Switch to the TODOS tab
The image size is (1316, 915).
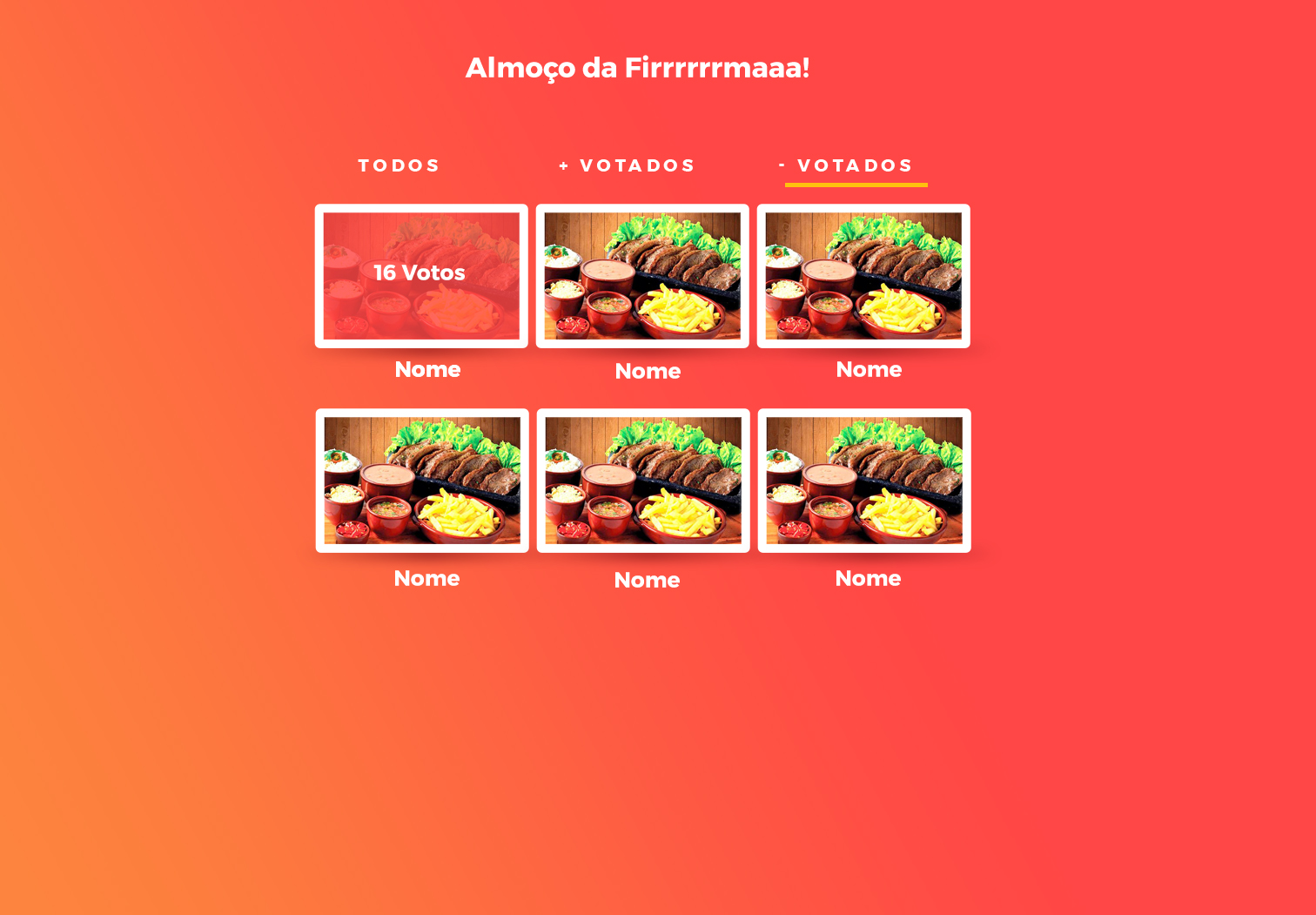point(399,165)
